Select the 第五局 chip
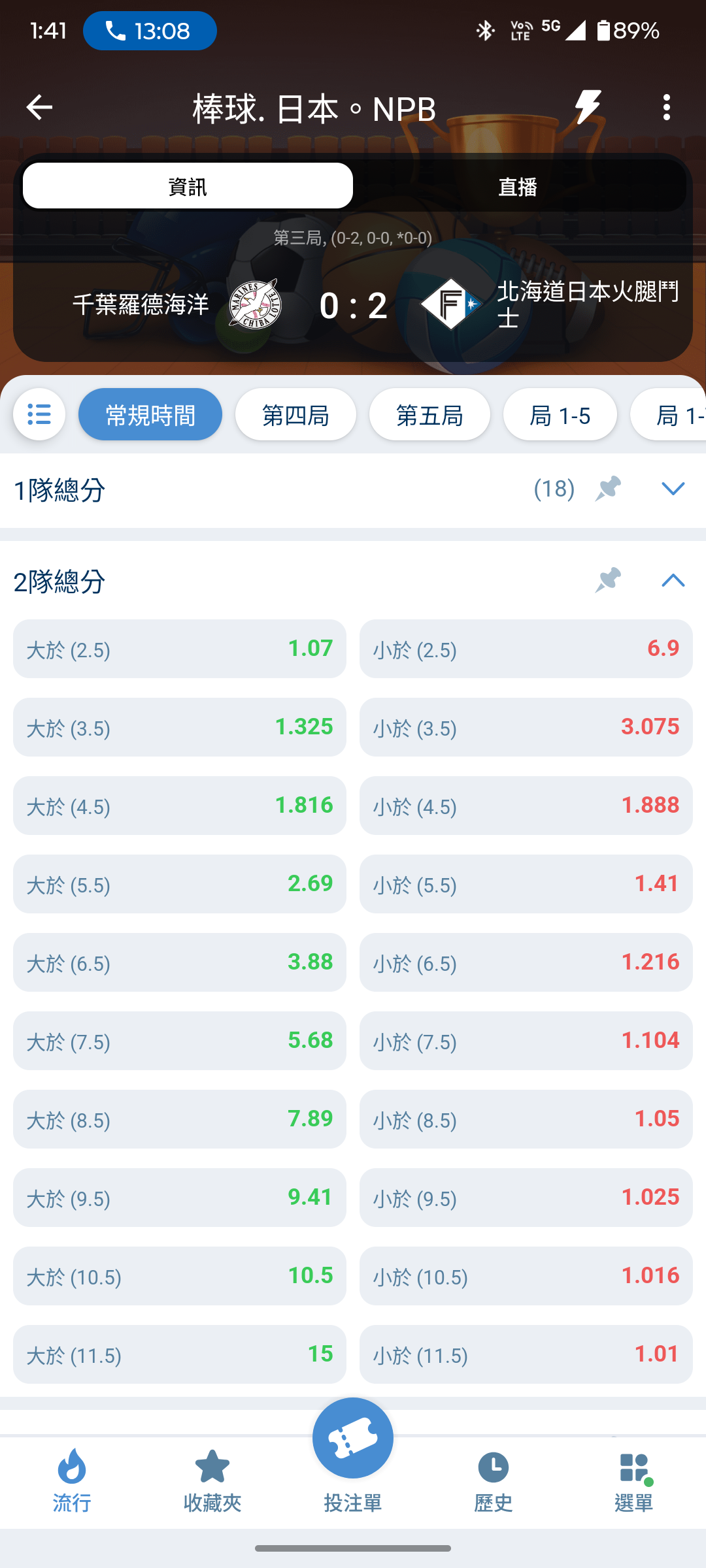 click(429, 414)
